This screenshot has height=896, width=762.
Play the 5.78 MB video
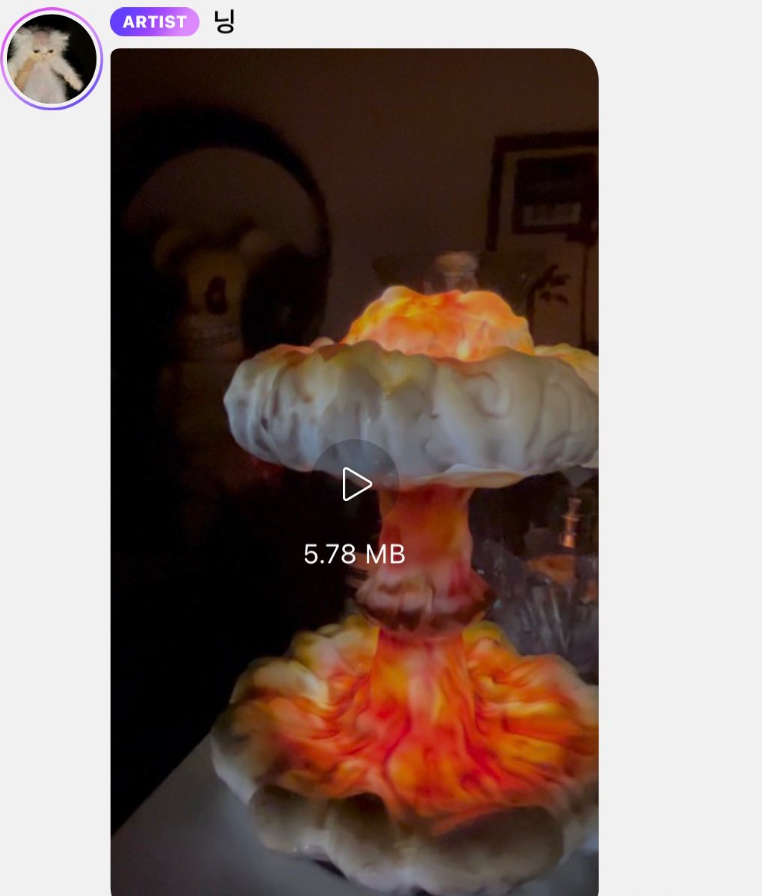(x=356, y=485)
